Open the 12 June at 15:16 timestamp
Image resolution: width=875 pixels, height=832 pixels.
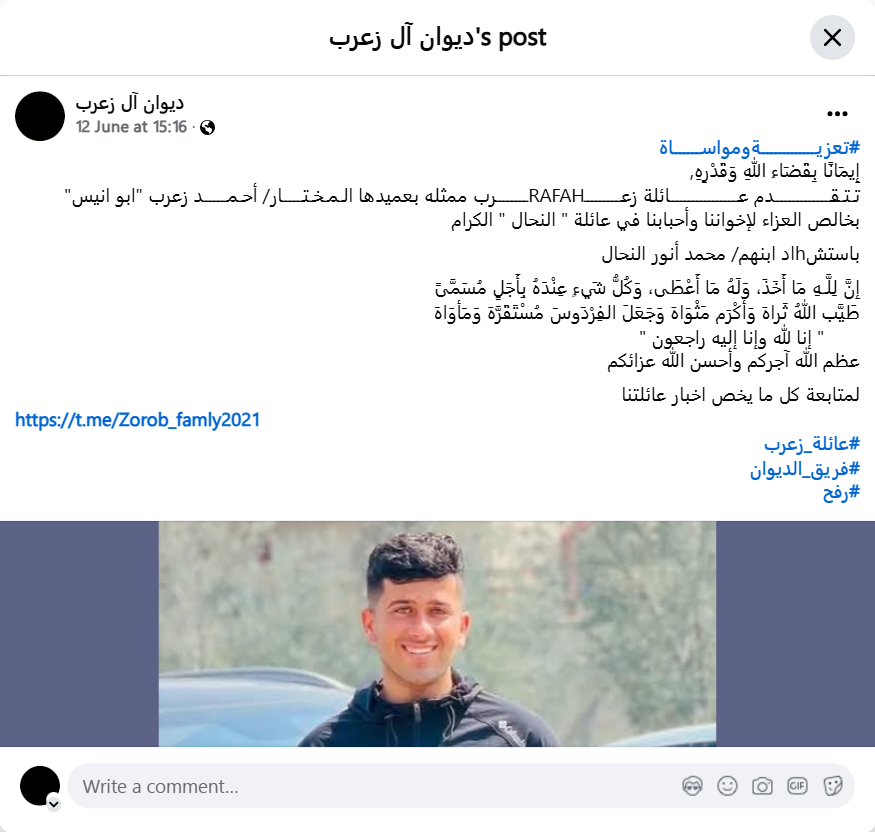click(131, 127)
